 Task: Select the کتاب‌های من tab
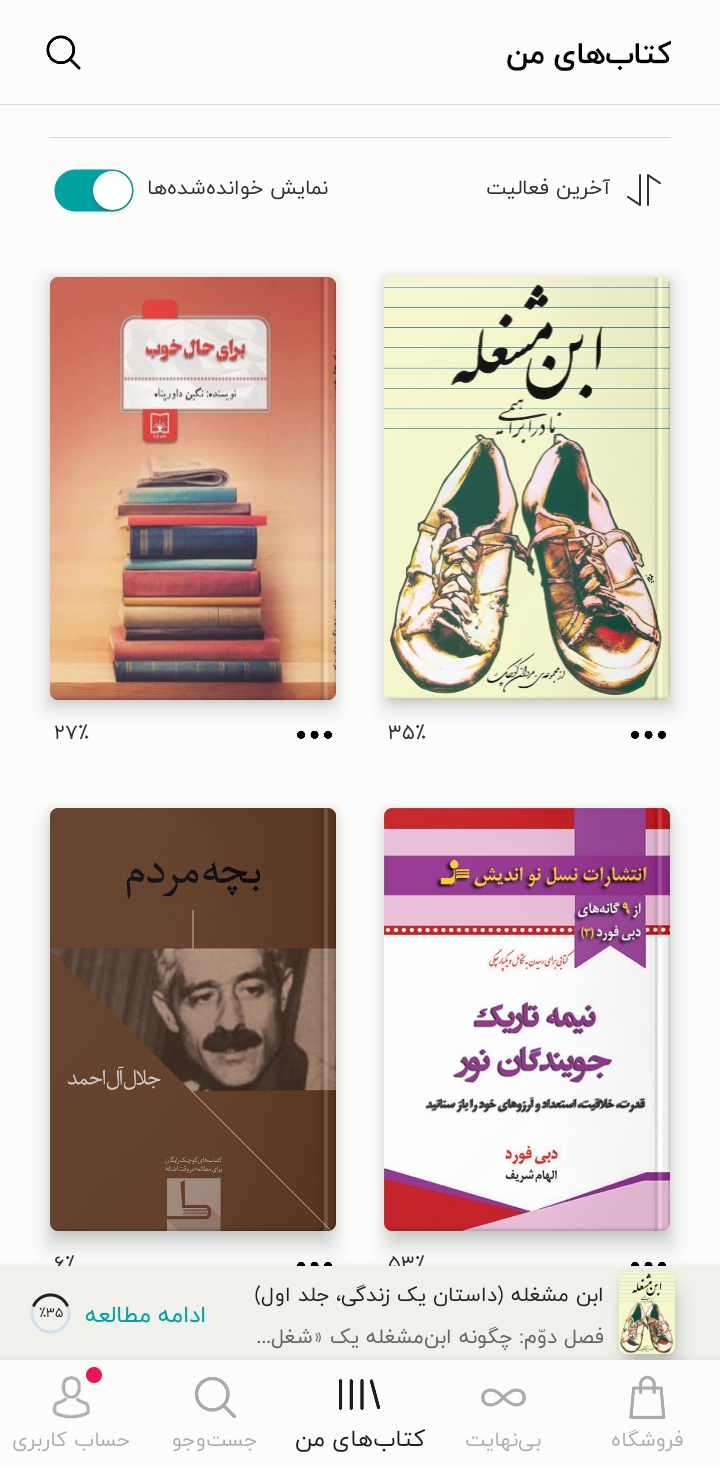tap(359, 1412)
